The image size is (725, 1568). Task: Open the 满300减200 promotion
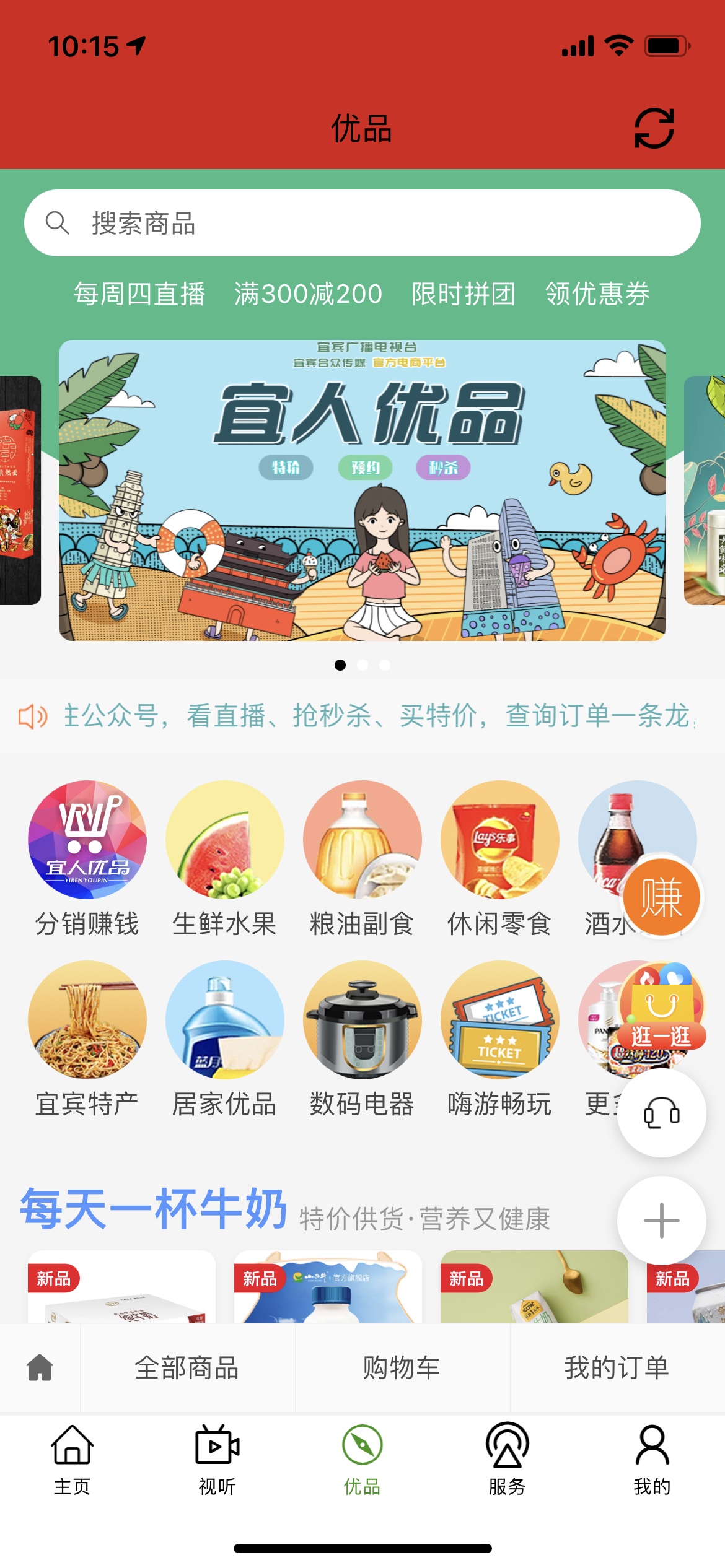click(308, 294)
